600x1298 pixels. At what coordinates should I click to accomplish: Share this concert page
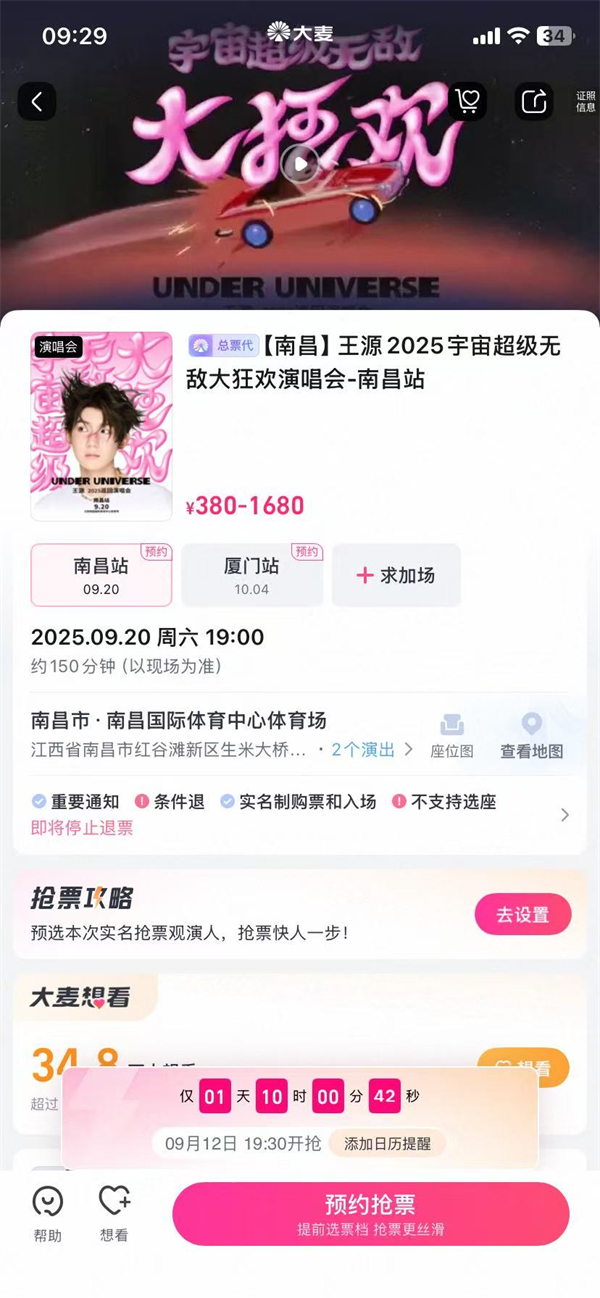(x=535, y=101)
